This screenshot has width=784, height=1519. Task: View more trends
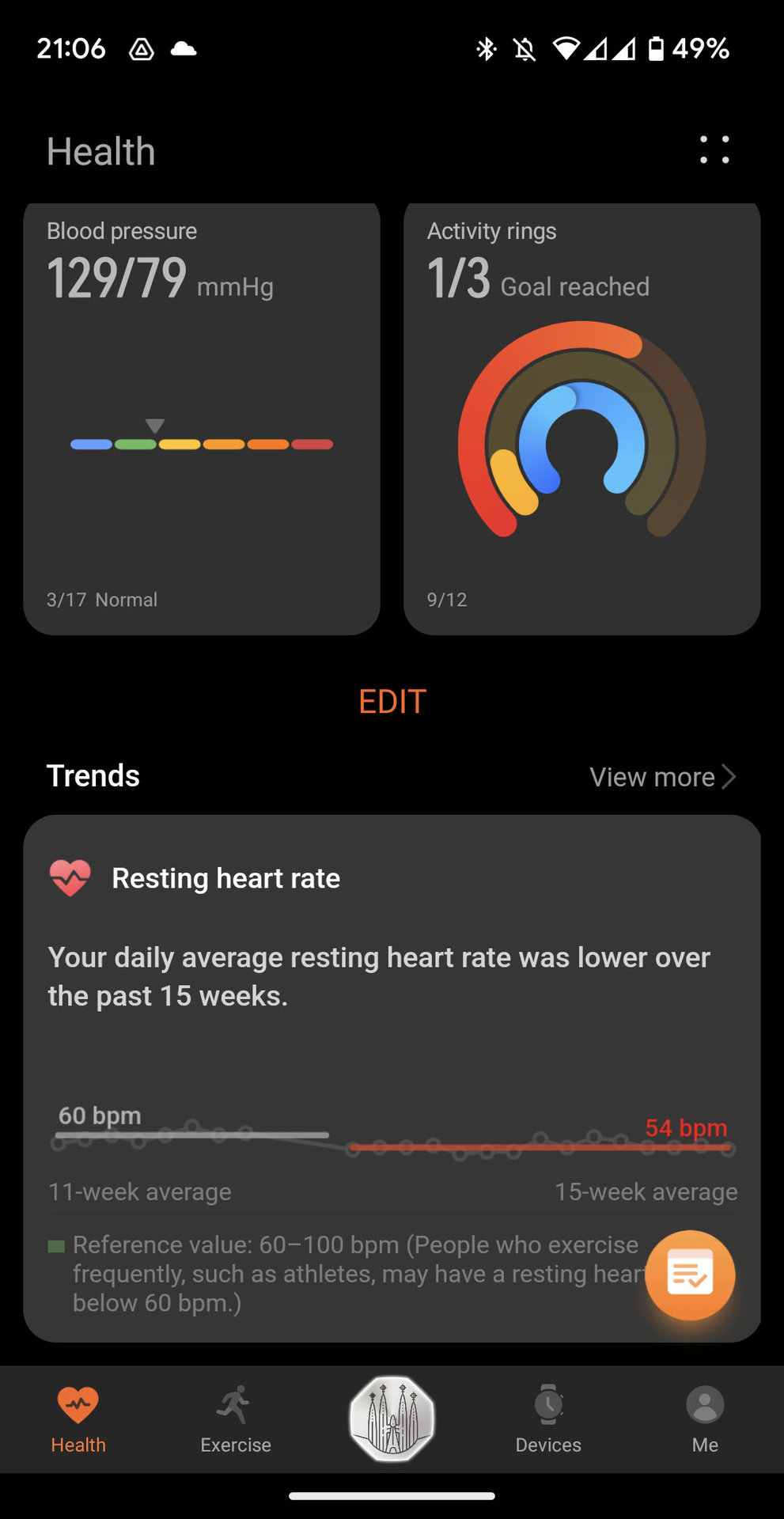point(662,777)
